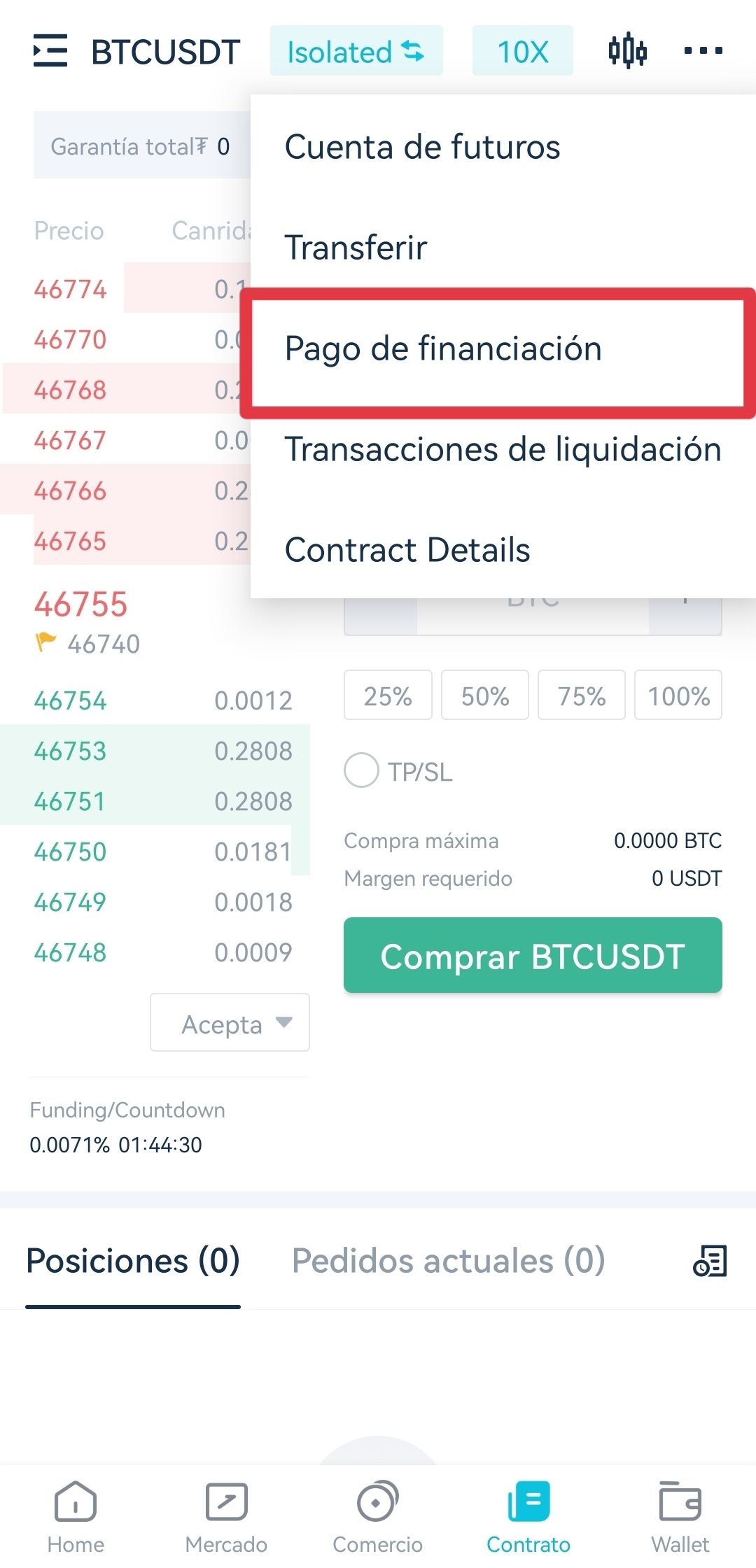Viewport: 756px width, 1568px height.
Task: Select Transferir from the menu
Action: pyautogui.click(x=356, y=248)
